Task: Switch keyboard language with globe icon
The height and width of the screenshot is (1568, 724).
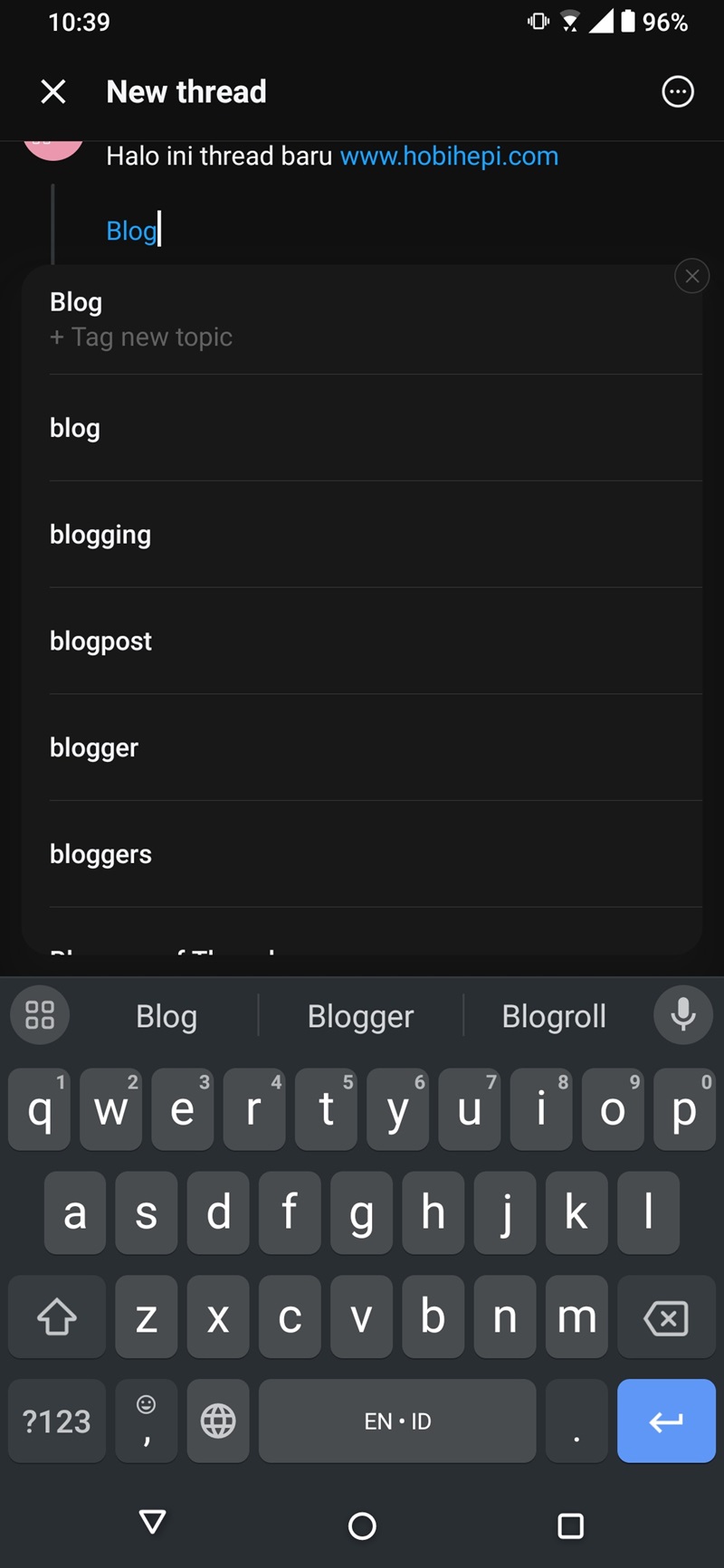Action: (217, 1421)
